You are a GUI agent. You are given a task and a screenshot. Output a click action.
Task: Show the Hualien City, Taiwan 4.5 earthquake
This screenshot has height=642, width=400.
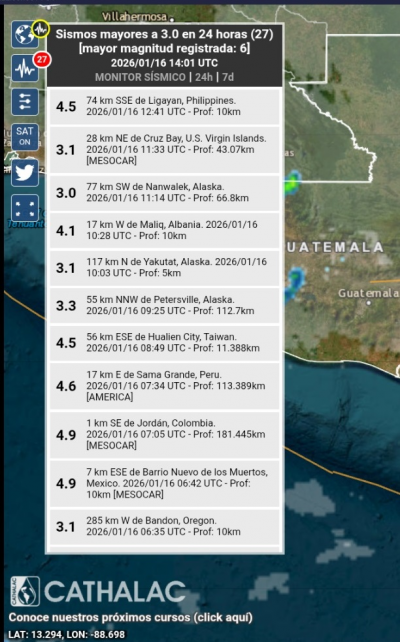(165, 342)
